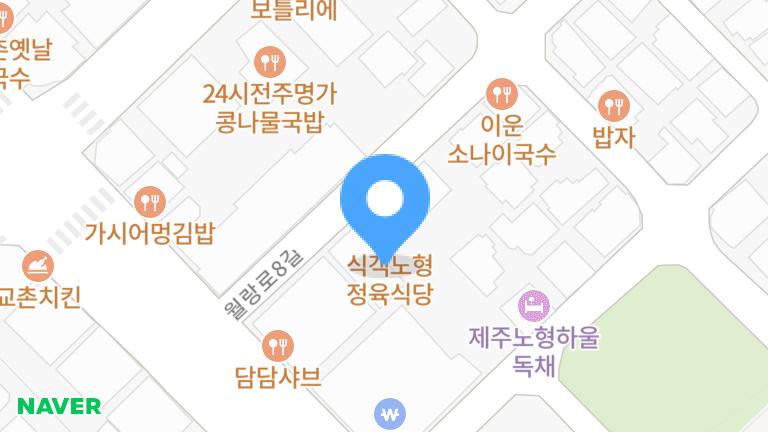
Task: Open the 교촌치킨 marker
Action: tap(38, 266)
